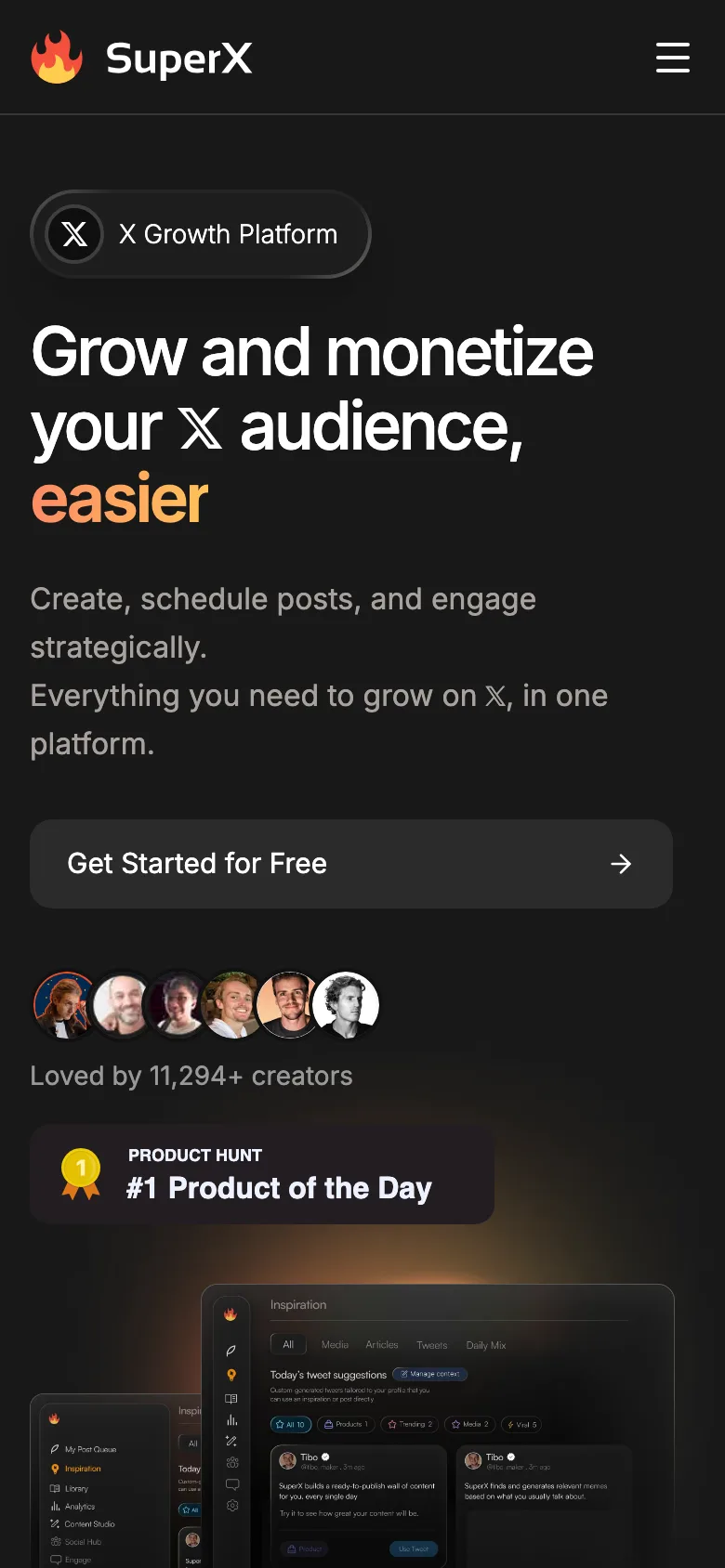
Task: Open the Product Hunt #1 Product badge
Action: 262,1174
